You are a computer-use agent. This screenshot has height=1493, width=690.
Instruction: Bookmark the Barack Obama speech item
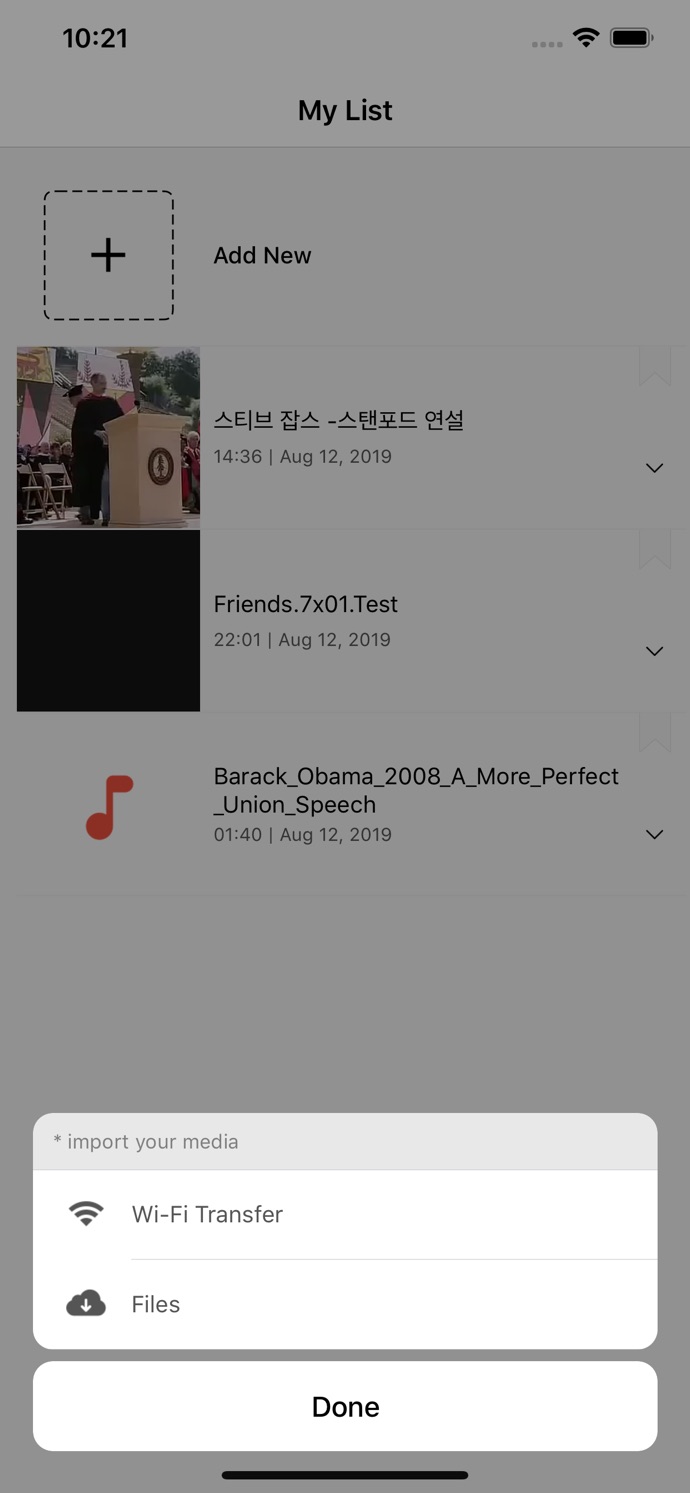[655, 734]
